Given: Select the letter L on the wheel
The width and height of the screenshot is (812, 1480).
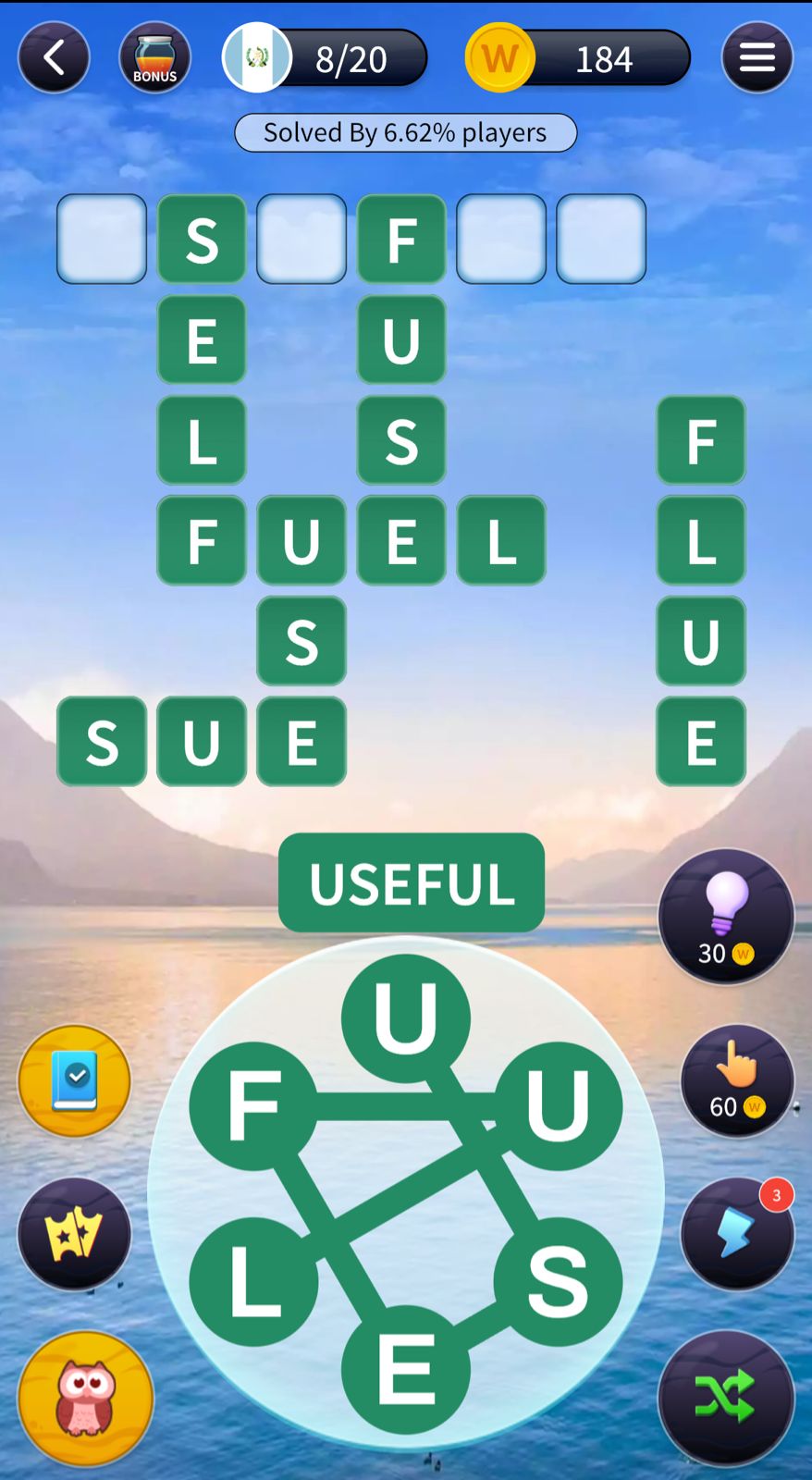Looking at the screenshot, I should [x=253, y=1281].
